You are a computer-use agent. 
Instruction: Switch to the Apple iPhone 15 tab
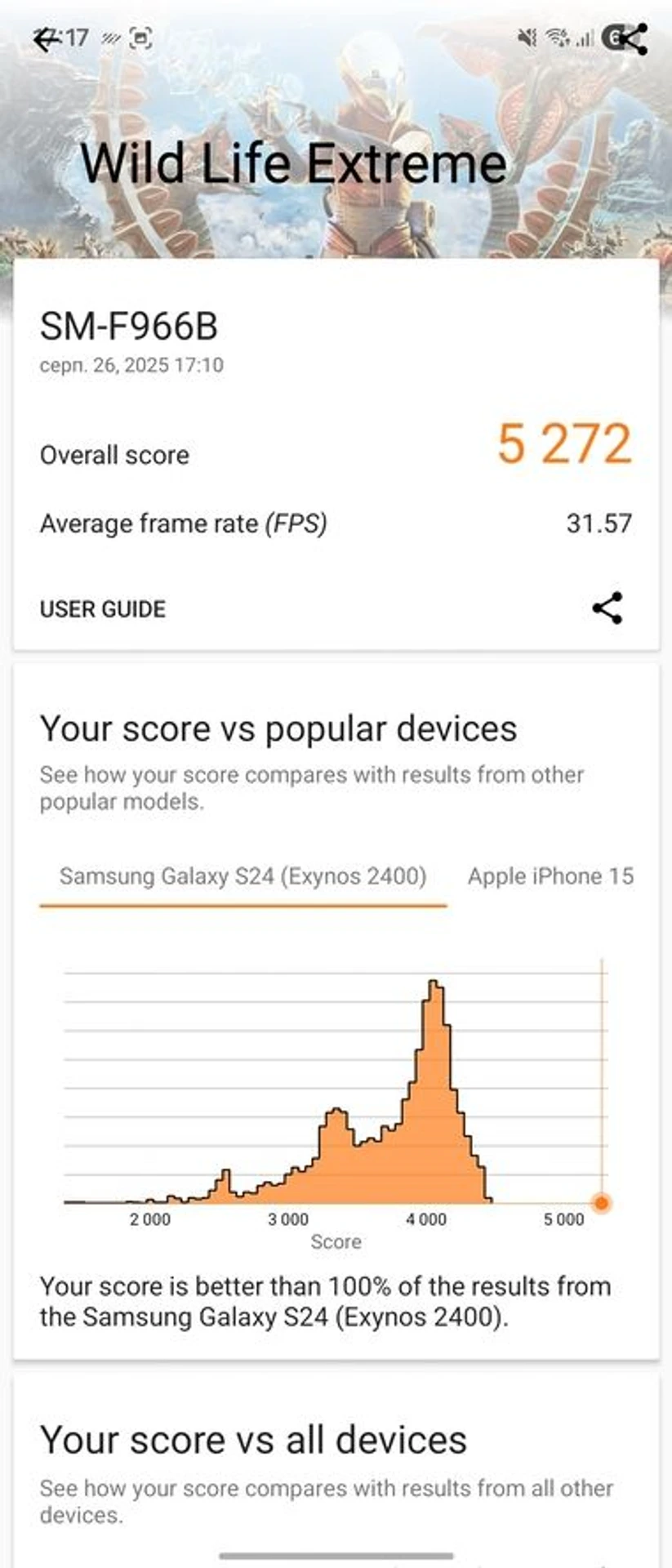pyautogui.click(x=550, y=877)
